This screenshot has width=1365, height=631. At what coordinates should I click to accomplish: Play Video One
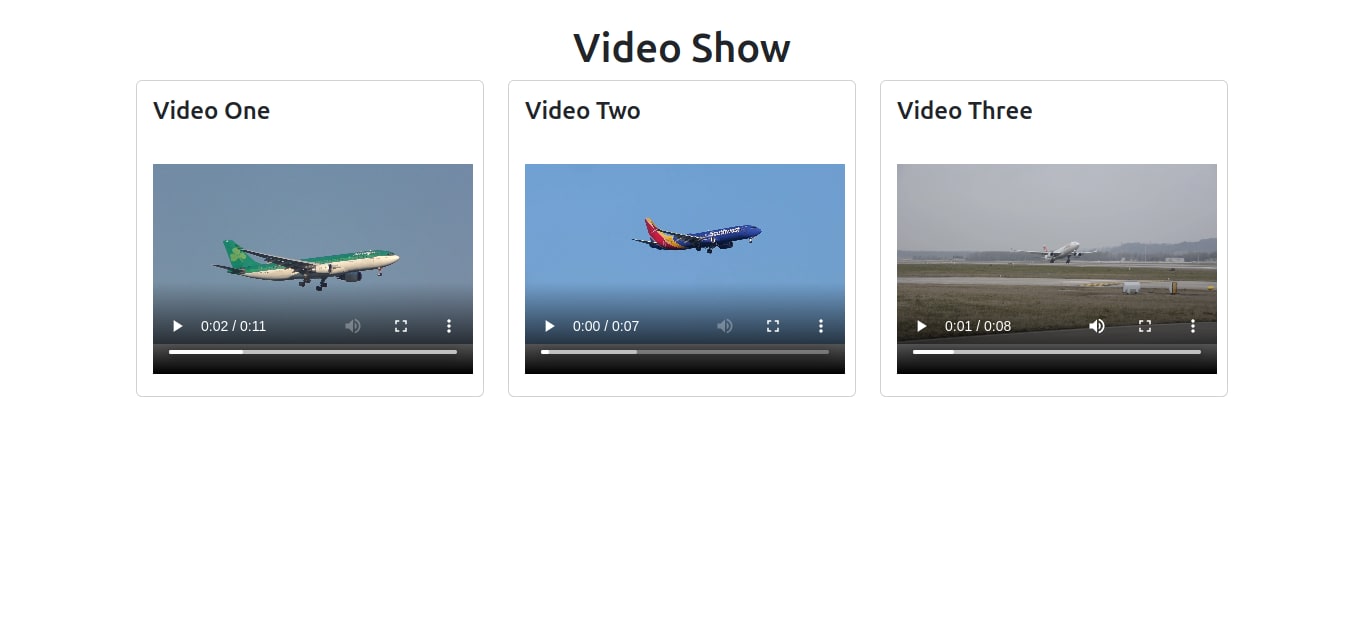pos(178,326)
